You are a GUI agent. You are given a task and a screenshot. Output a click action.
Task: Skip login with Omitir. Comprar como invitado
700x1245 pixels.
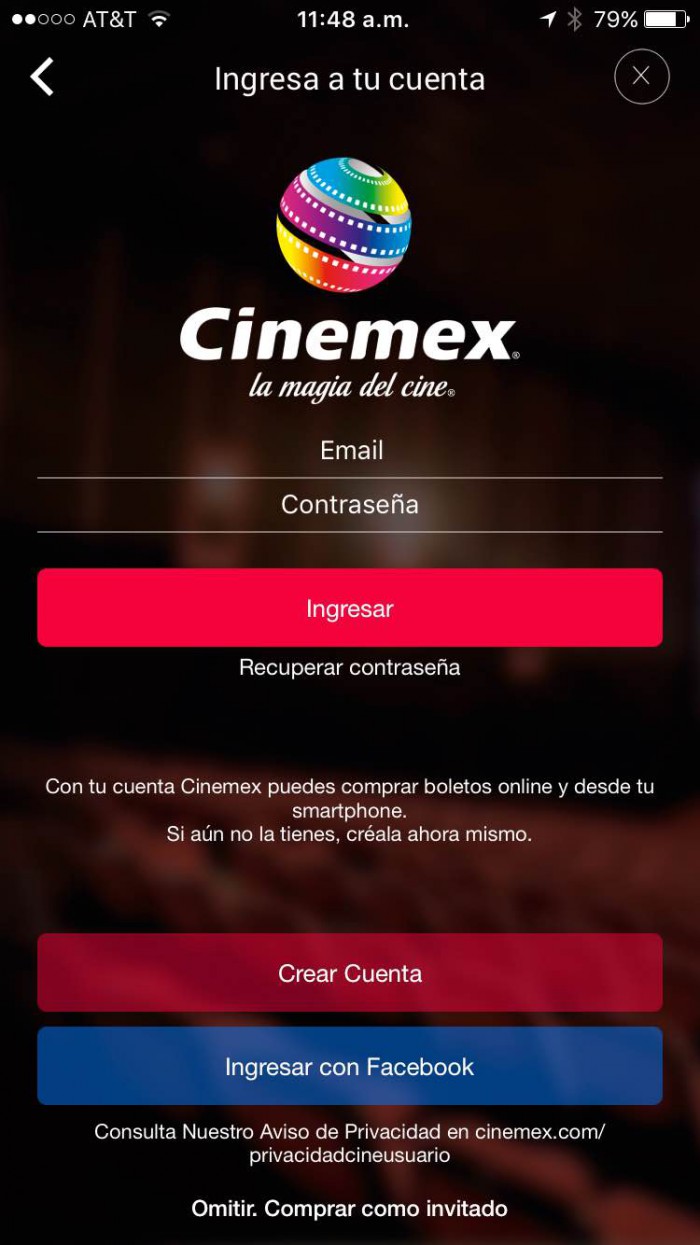350,1208
